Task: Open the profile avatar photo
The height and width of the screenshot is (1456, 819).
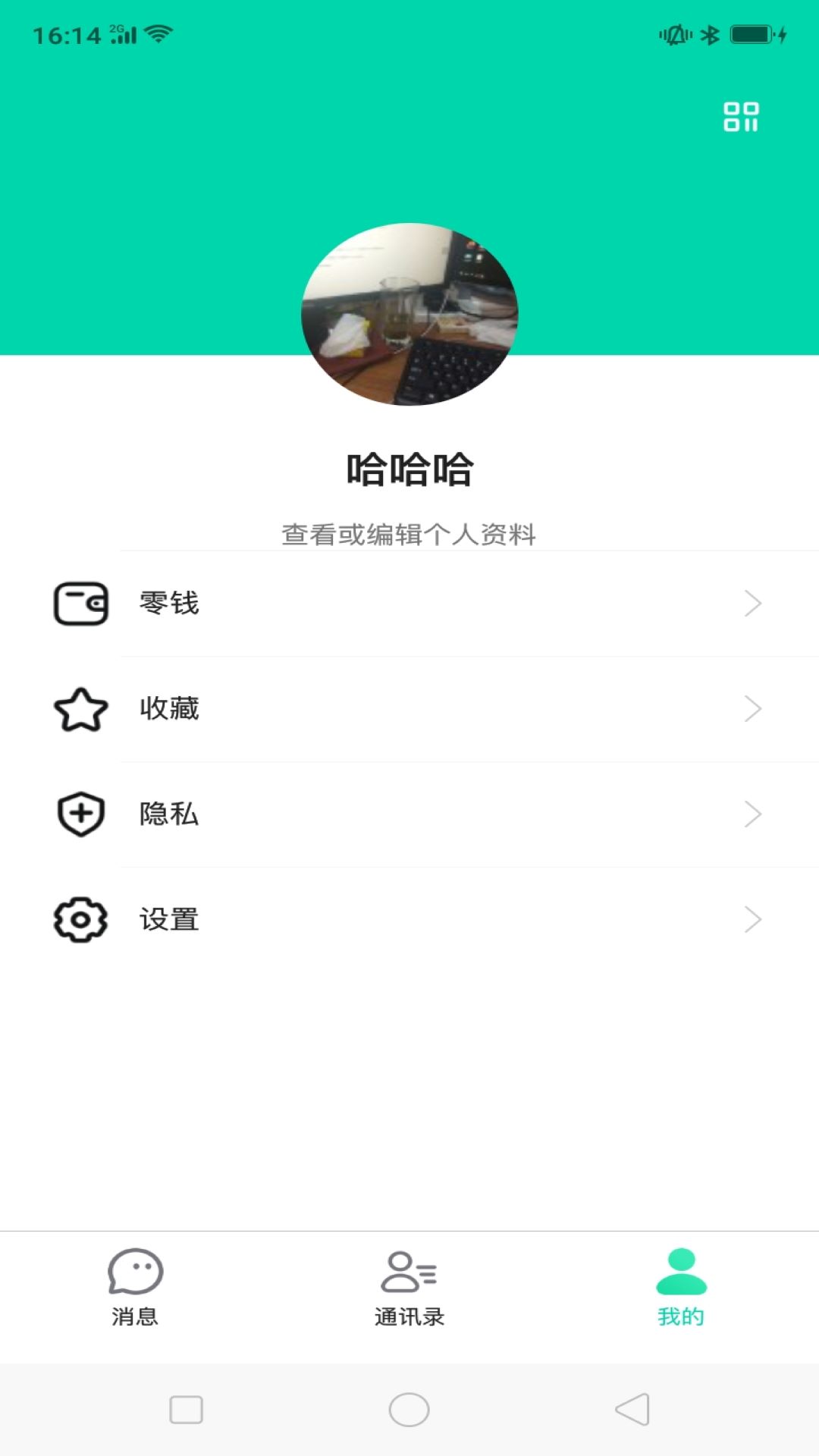Action: [x=409, y=315]
